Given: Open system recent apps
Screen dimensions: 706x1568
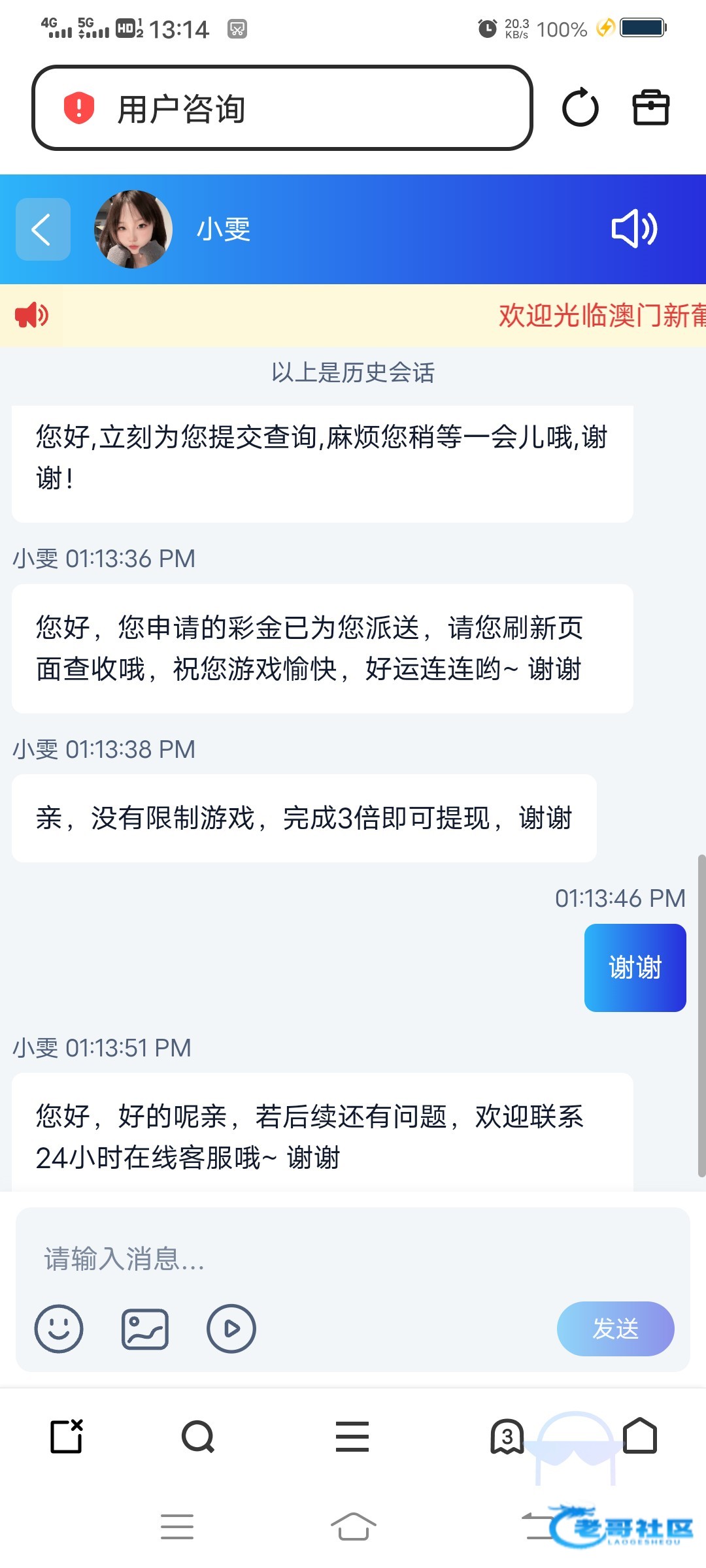Looking at the screenshot, I should [177, 1527].
